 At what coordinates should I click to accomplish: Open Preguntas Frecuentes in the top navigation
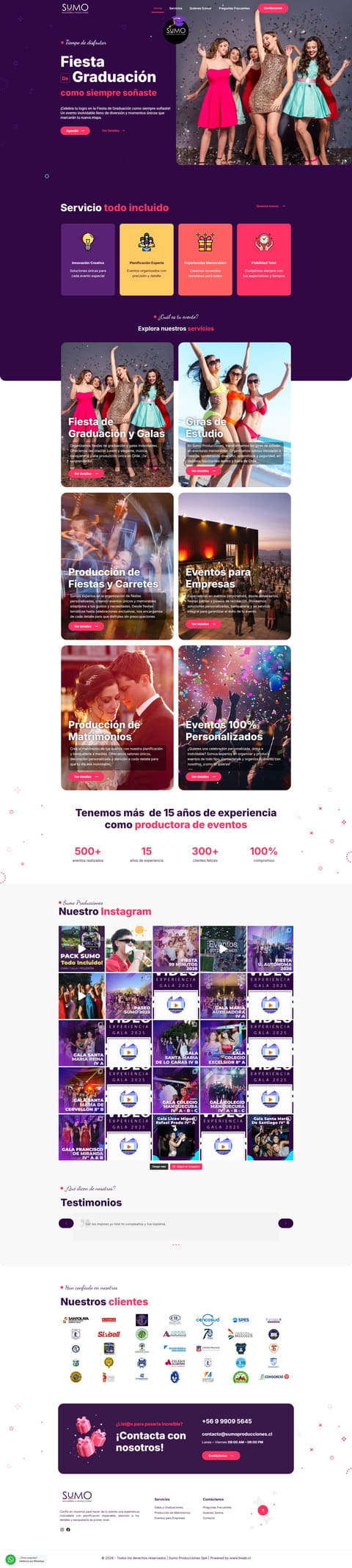click(234, 8)
